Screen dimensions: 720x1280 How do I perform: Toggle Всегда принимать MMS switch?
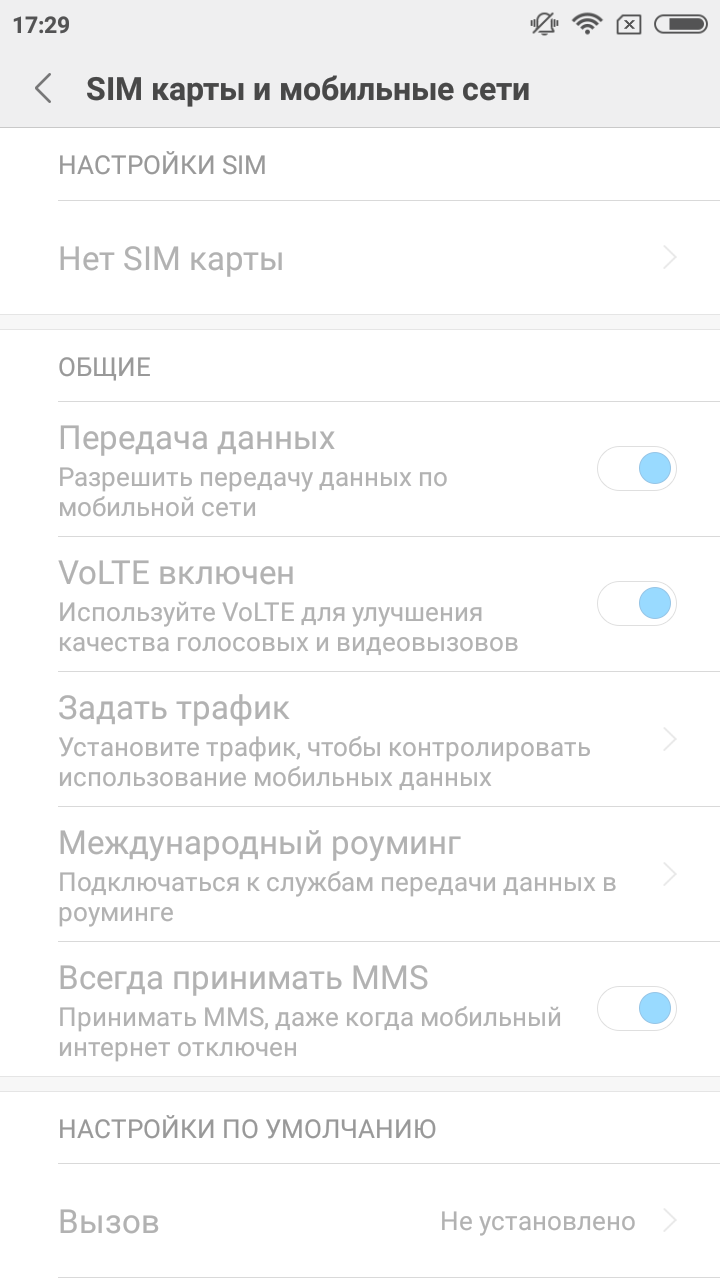click(x=637, y=1009)
